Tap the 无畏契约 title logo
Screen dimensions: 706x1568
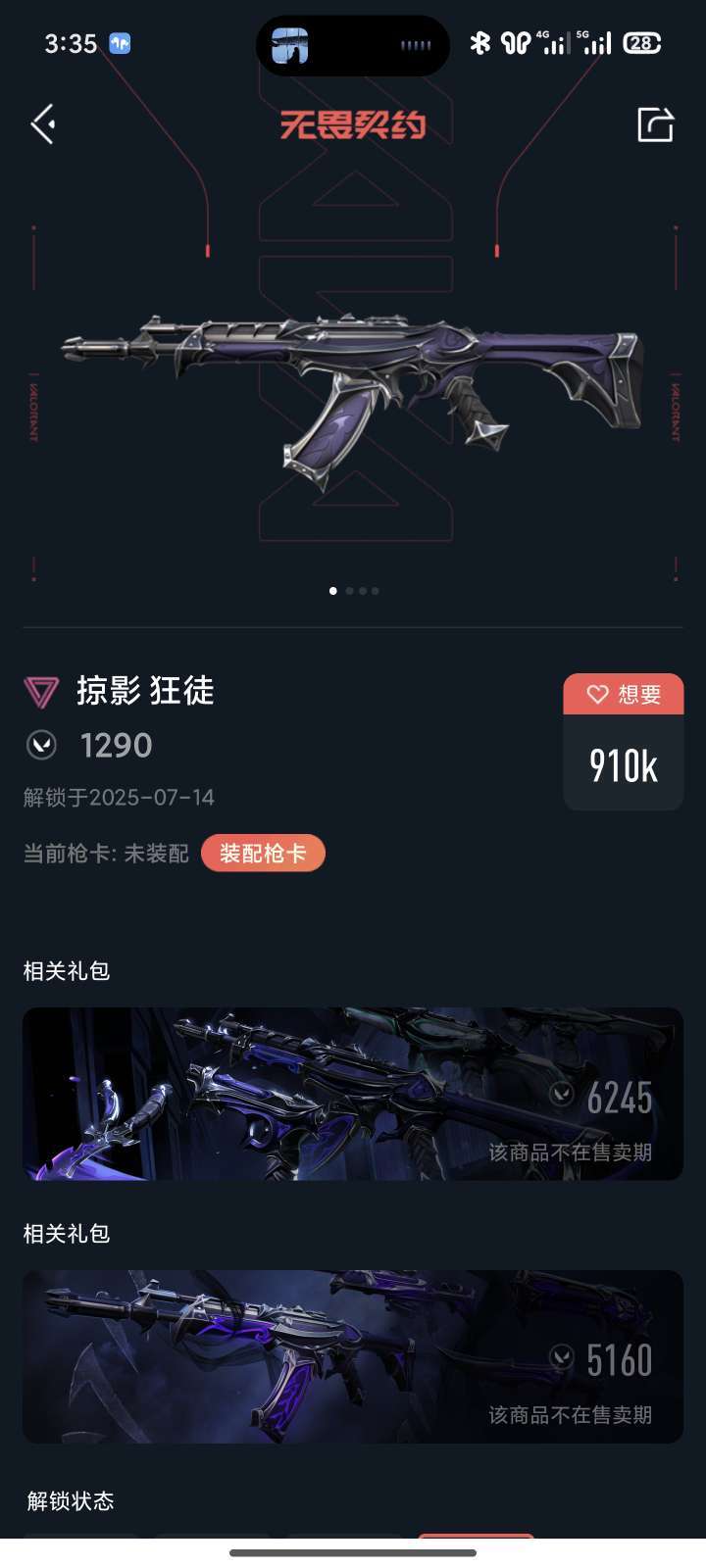(x=353, y=125)
